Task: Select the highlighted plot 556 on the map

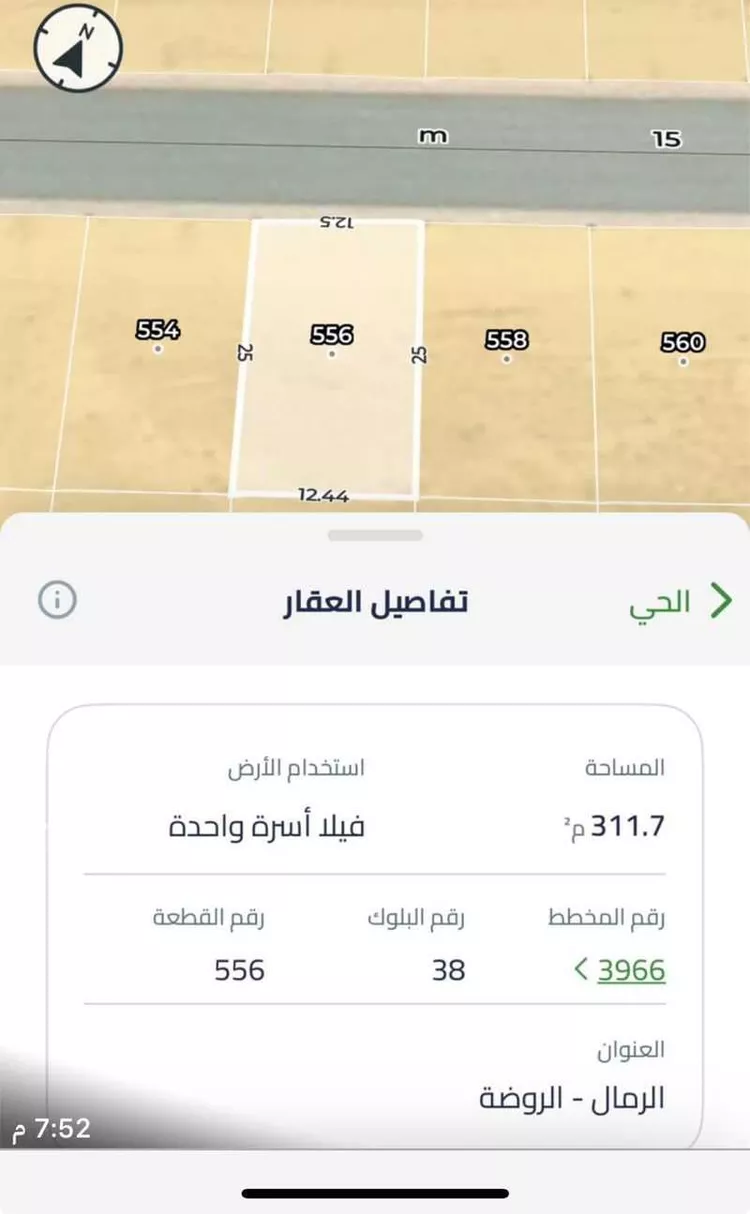Action: [330, 355]
